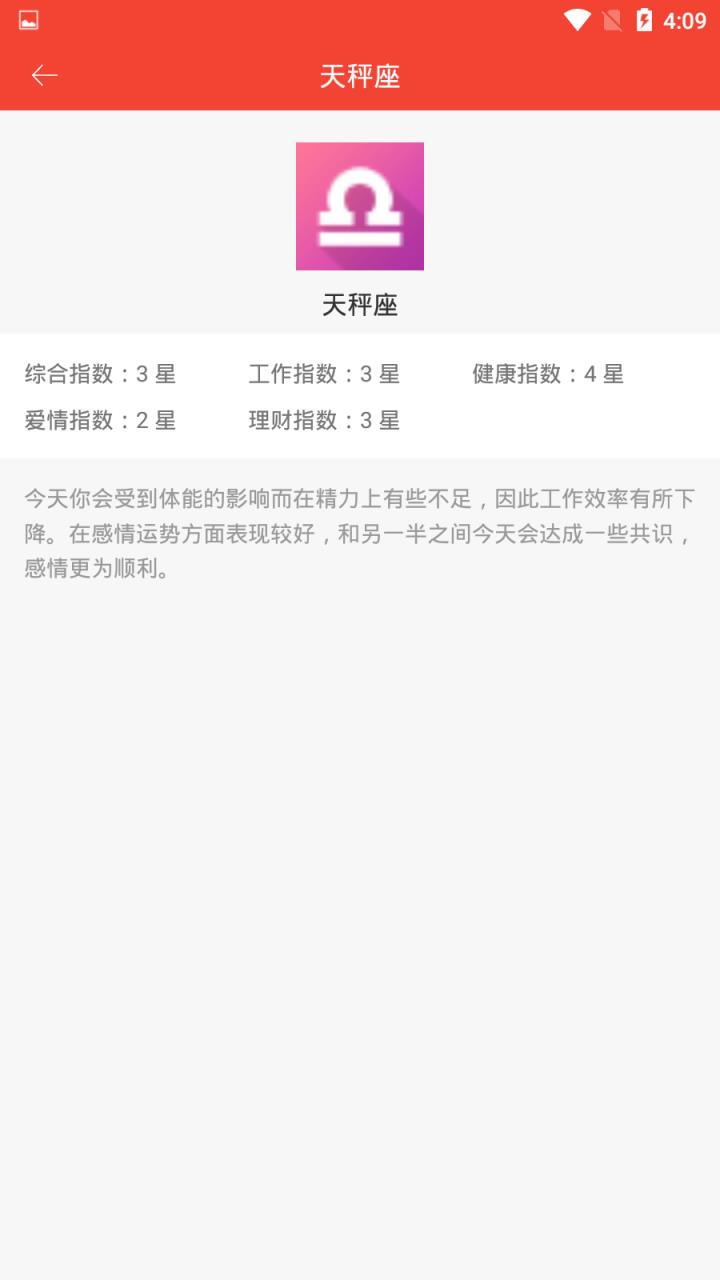
Task: Select the 综合指数 rating entry
Action: [100, 372]
